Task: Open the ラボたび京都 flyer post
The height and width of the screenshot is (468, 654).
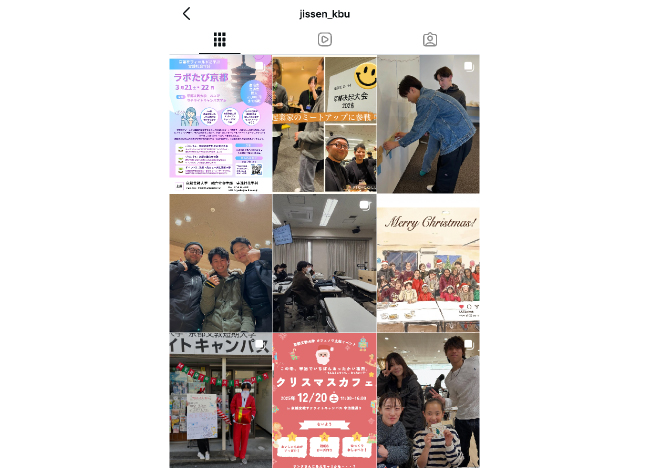Action: (x=220, y=123)
